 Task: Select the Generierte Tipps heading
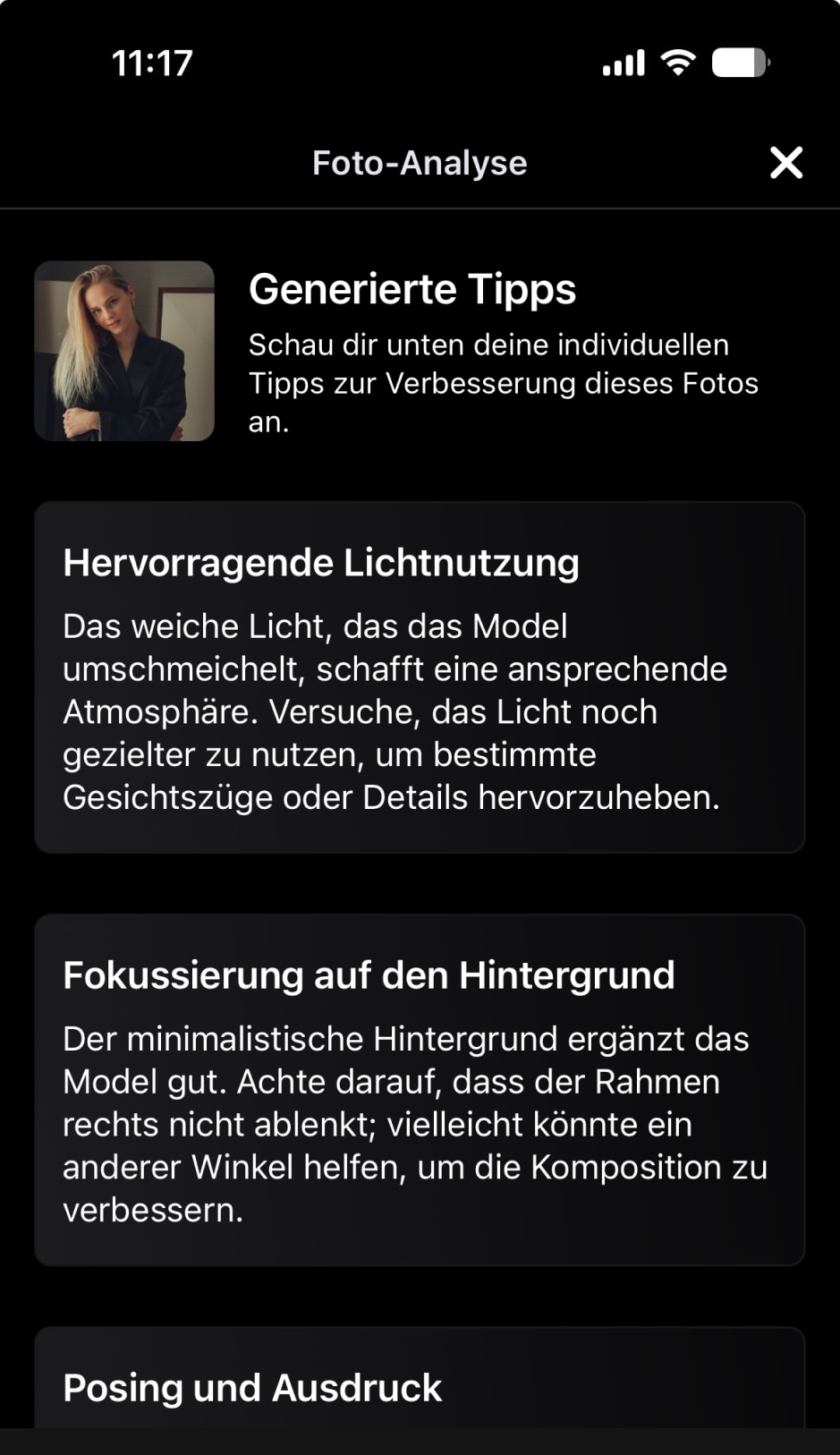(413, 288)
